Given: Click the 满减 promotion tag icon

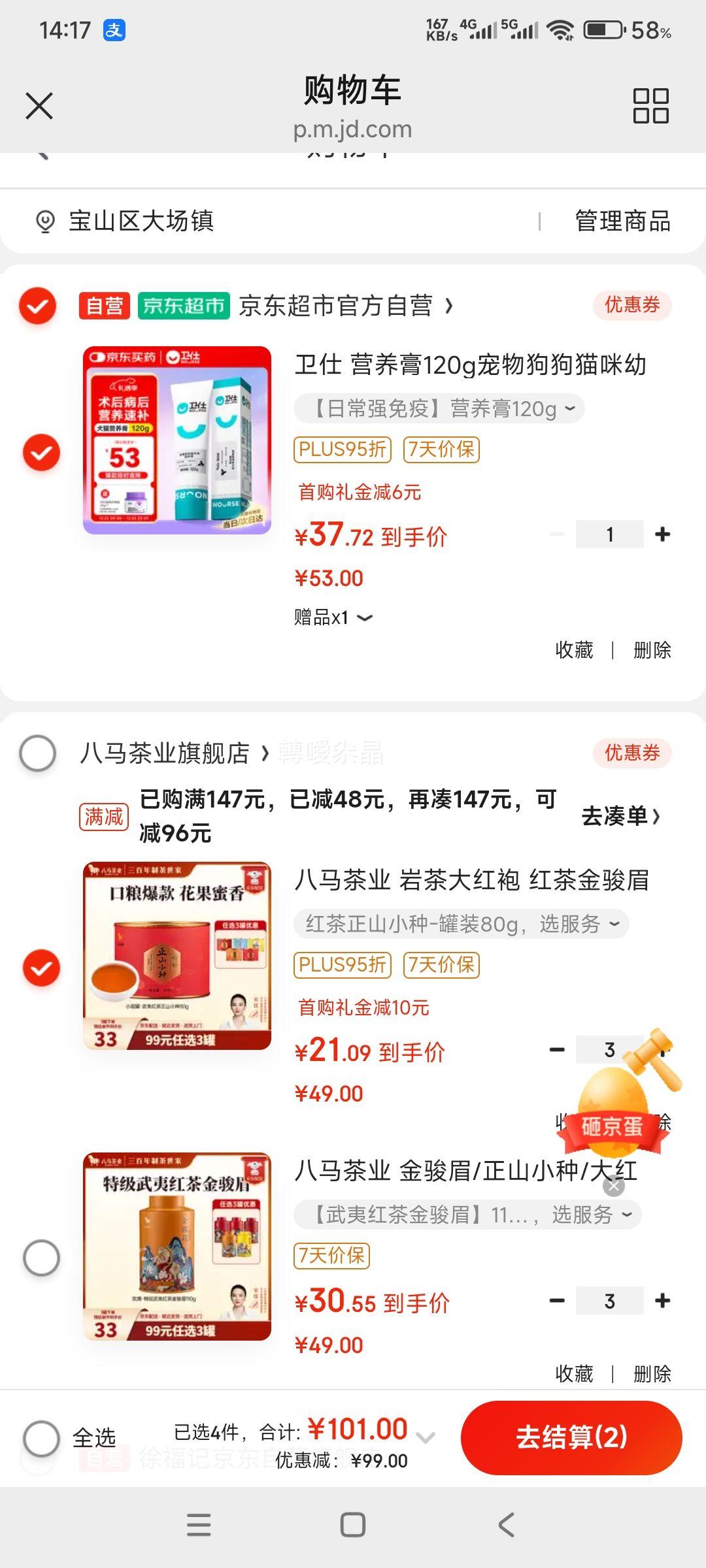Looking at the screenshot, I should click(x=103, y=817).
